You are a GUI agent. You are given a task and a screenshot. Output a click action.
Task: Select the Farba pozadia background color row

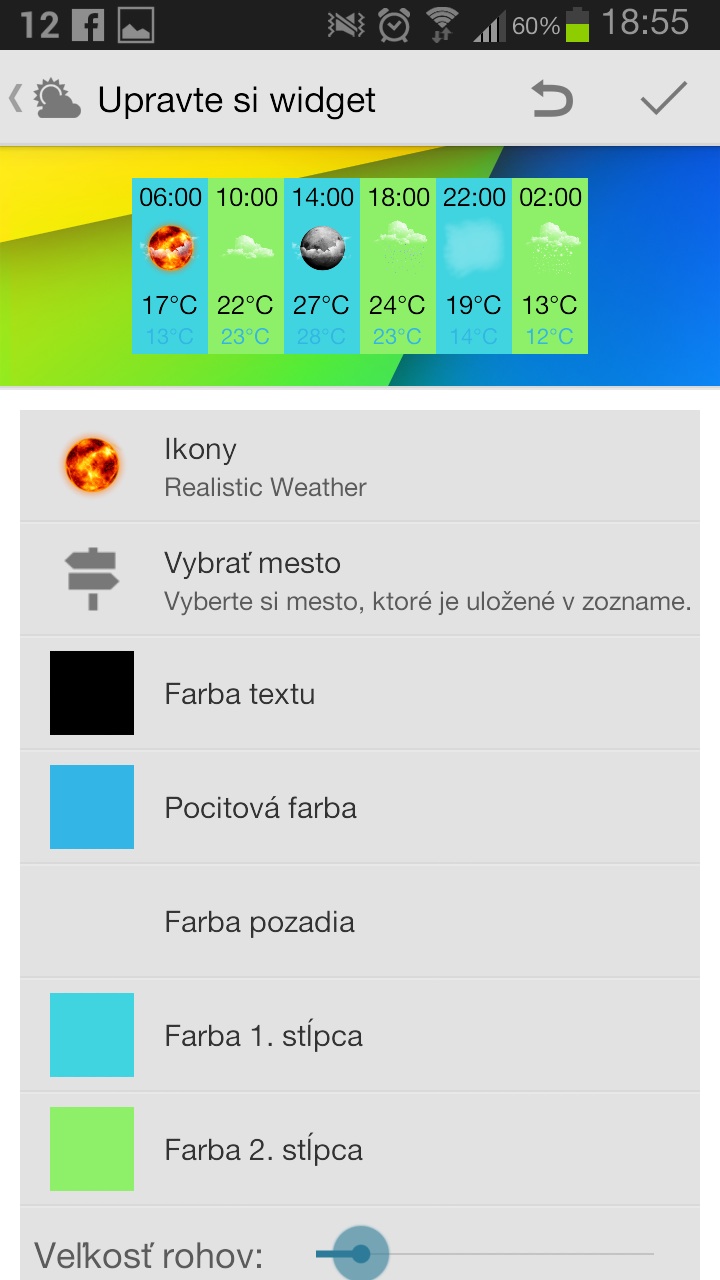pyautogui.click(x=360, y=921)
